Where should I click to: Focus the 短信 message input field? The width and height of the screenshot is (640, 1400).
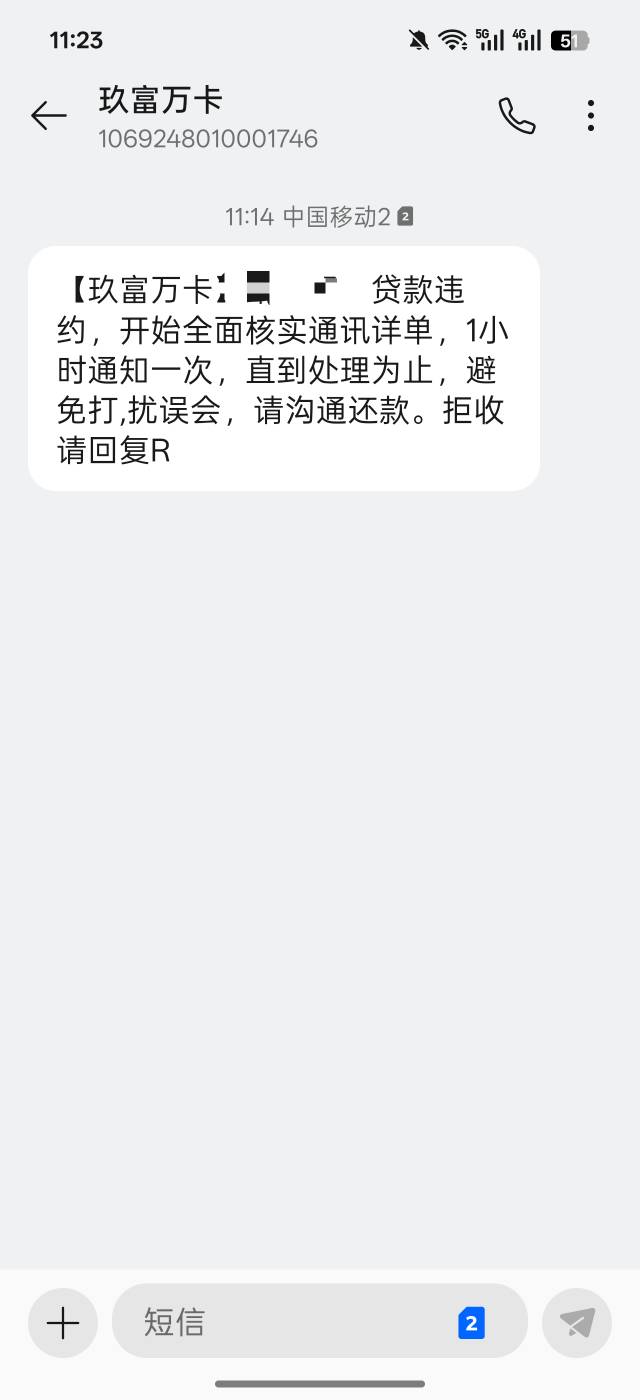point(290,1322)
